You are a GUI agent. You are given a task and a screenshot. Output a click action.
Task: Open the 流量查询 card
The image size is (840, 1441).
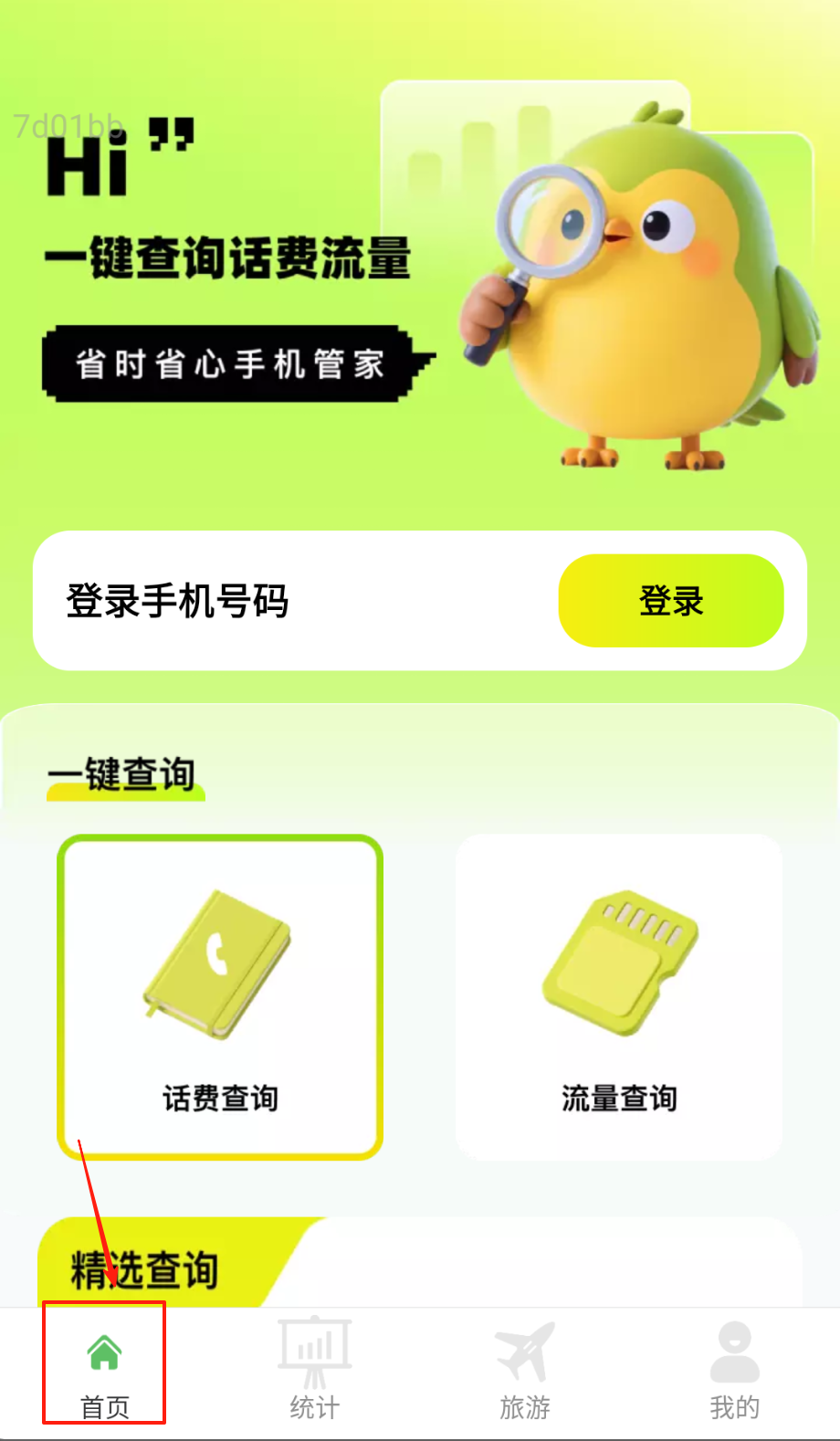pyautogui.click(x=619, y=997)
